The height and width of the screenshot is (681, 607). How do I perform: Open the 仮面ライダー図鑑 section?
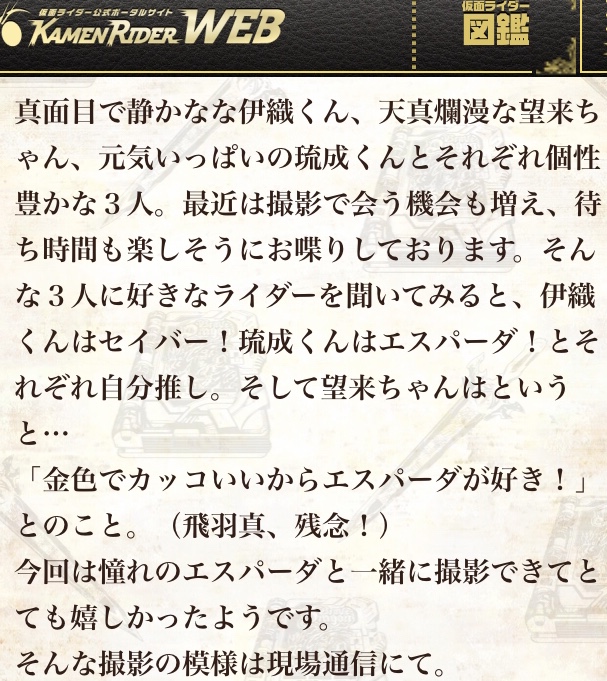tap(496, 27)
